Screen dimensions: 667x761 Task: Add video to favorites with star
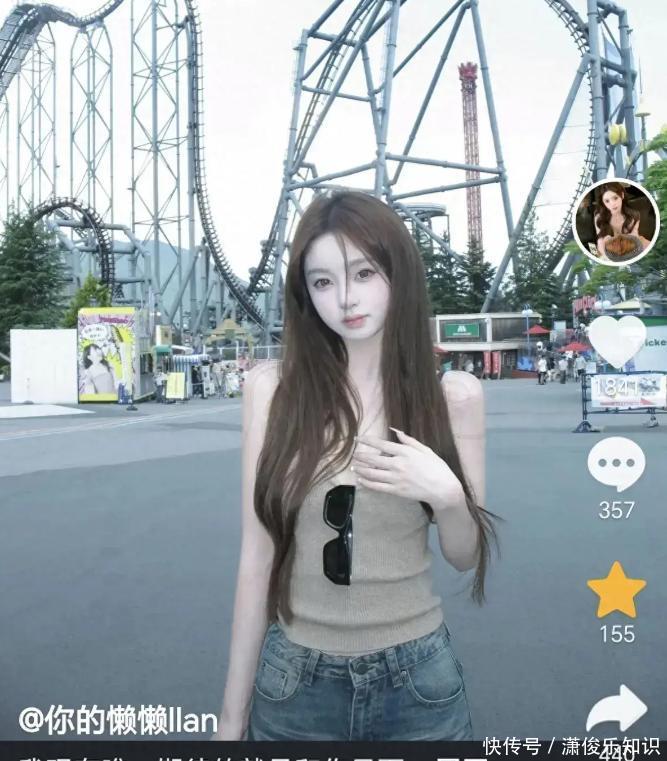pyautogui.click(x=616, y=590)
